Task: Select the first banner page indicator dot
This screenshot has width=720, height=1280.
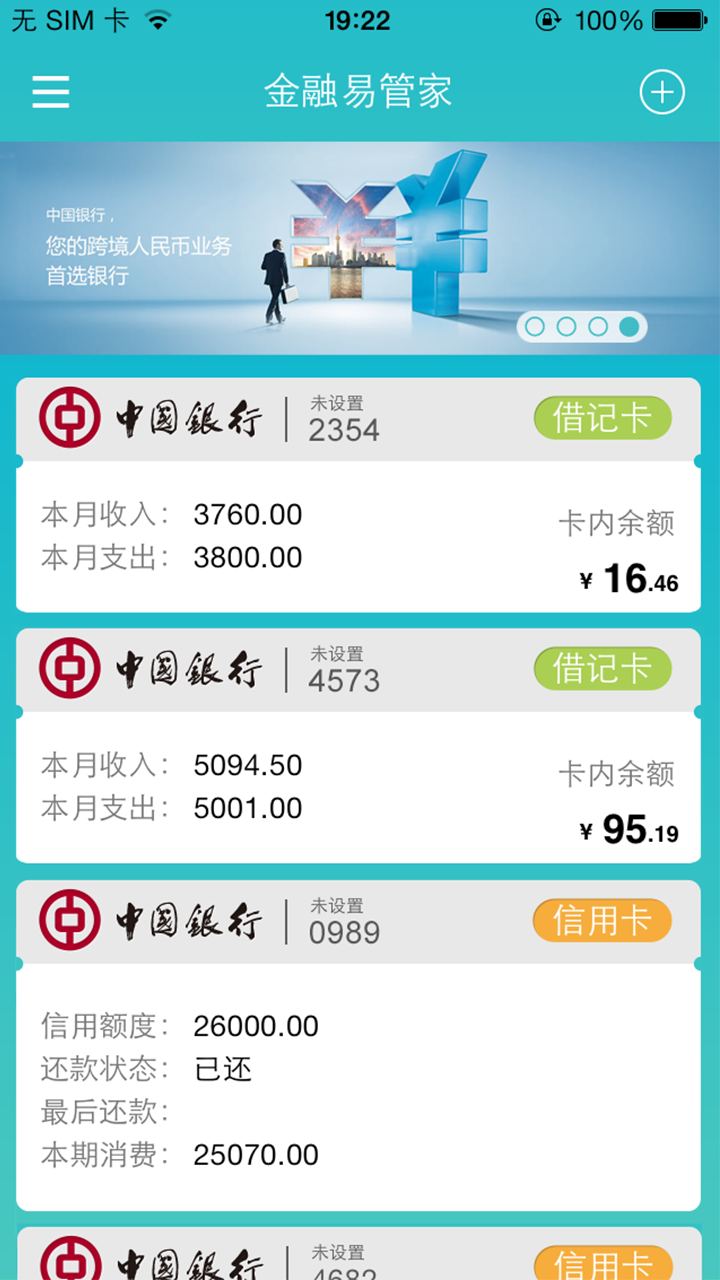Action: tap(535, 327)
